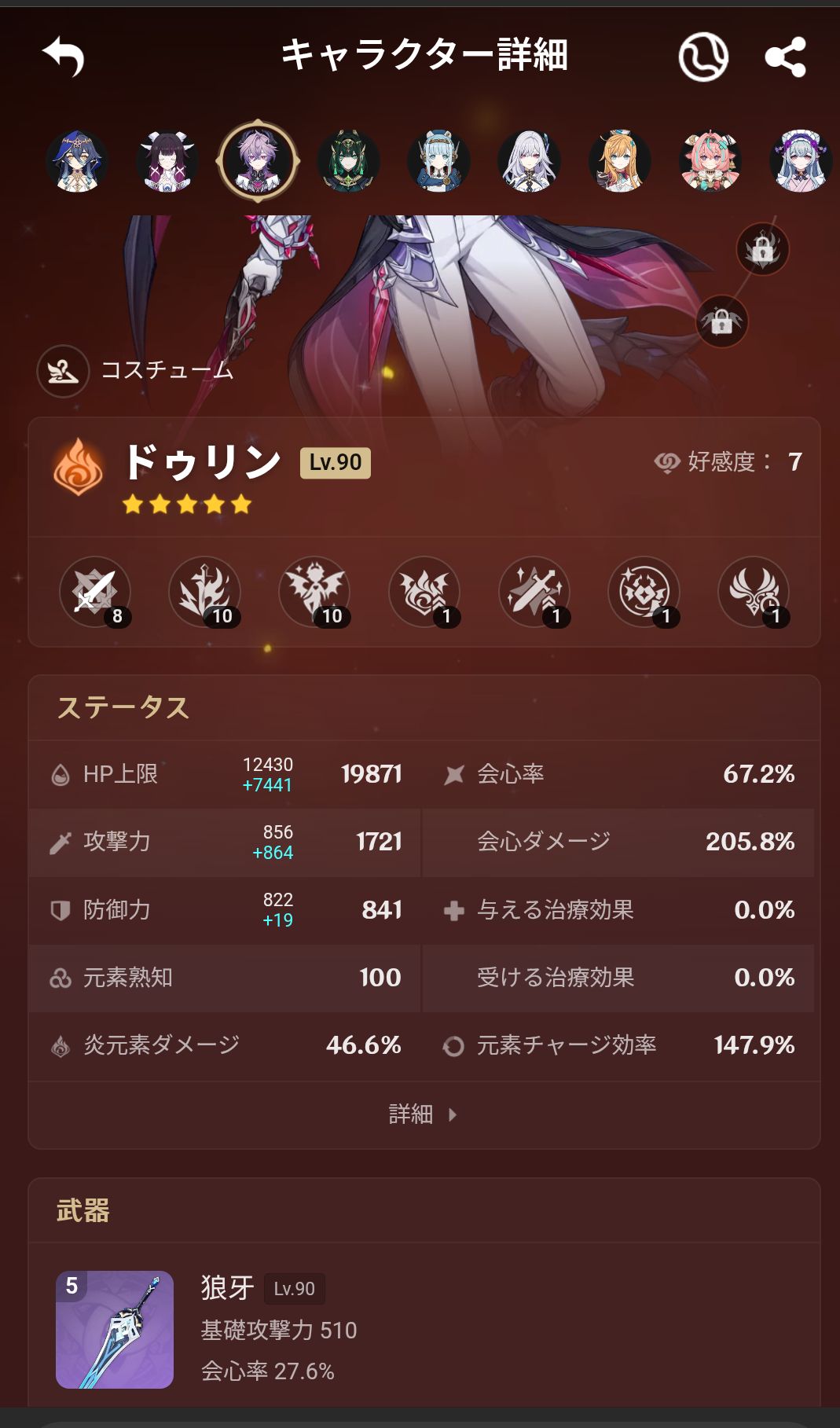Screen dimensions: 840x1428
Task: Tap the lower locked constellation icon
Action: click(721, 321)
